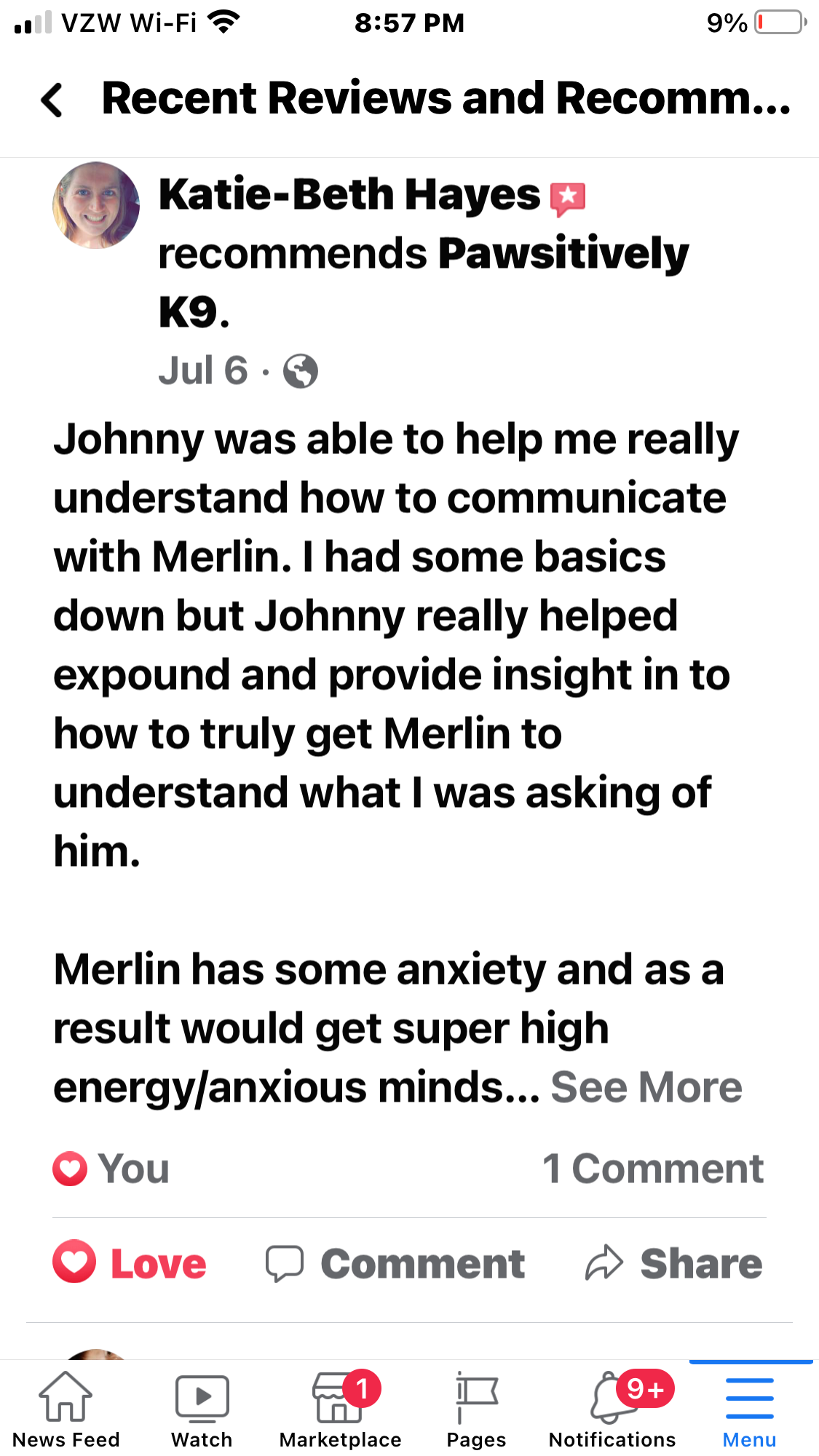Share Katie-Beth's recommendation post

coord(674,1263)
